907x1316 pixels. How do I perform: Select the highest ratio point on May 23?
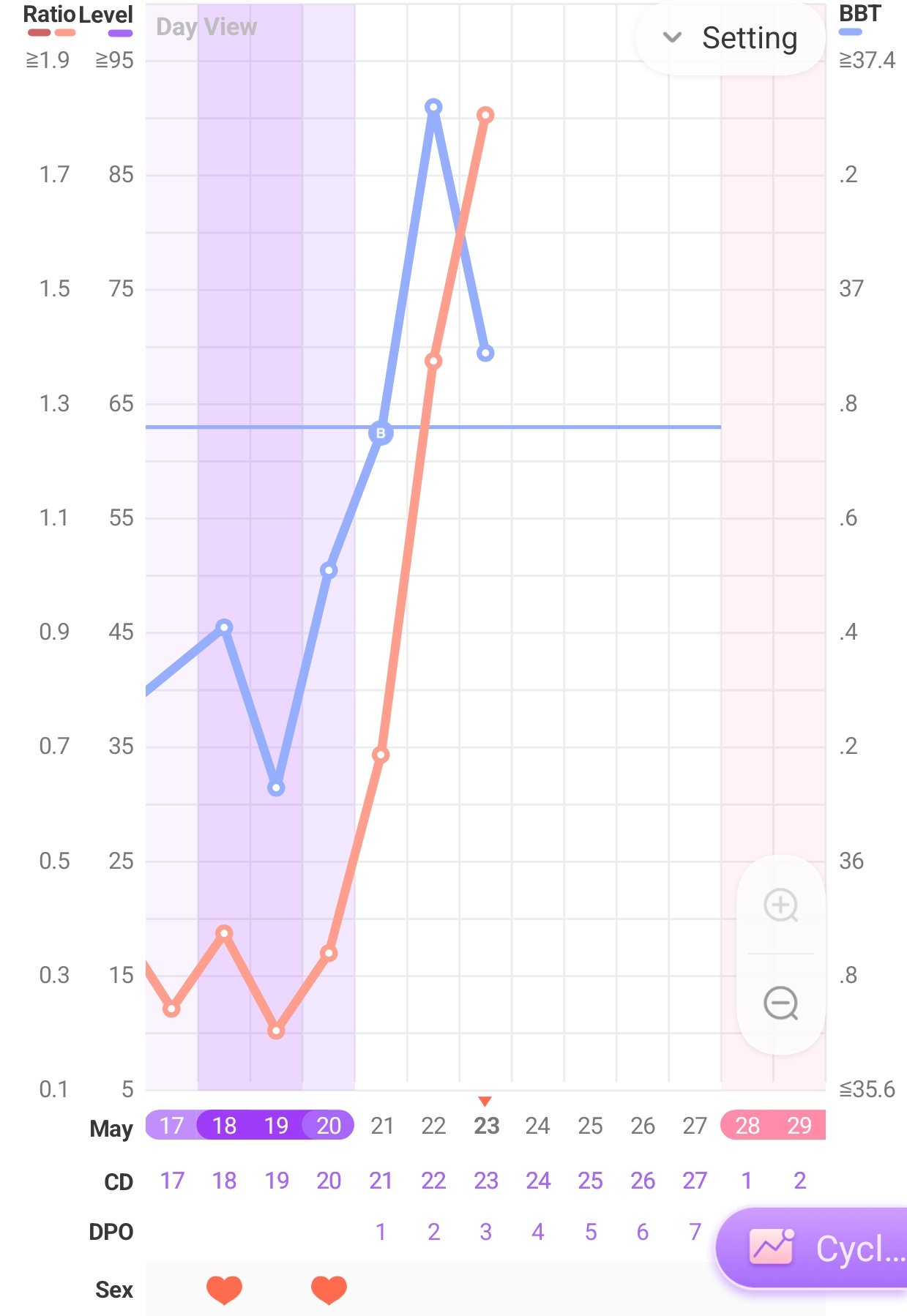click(485, 116)
